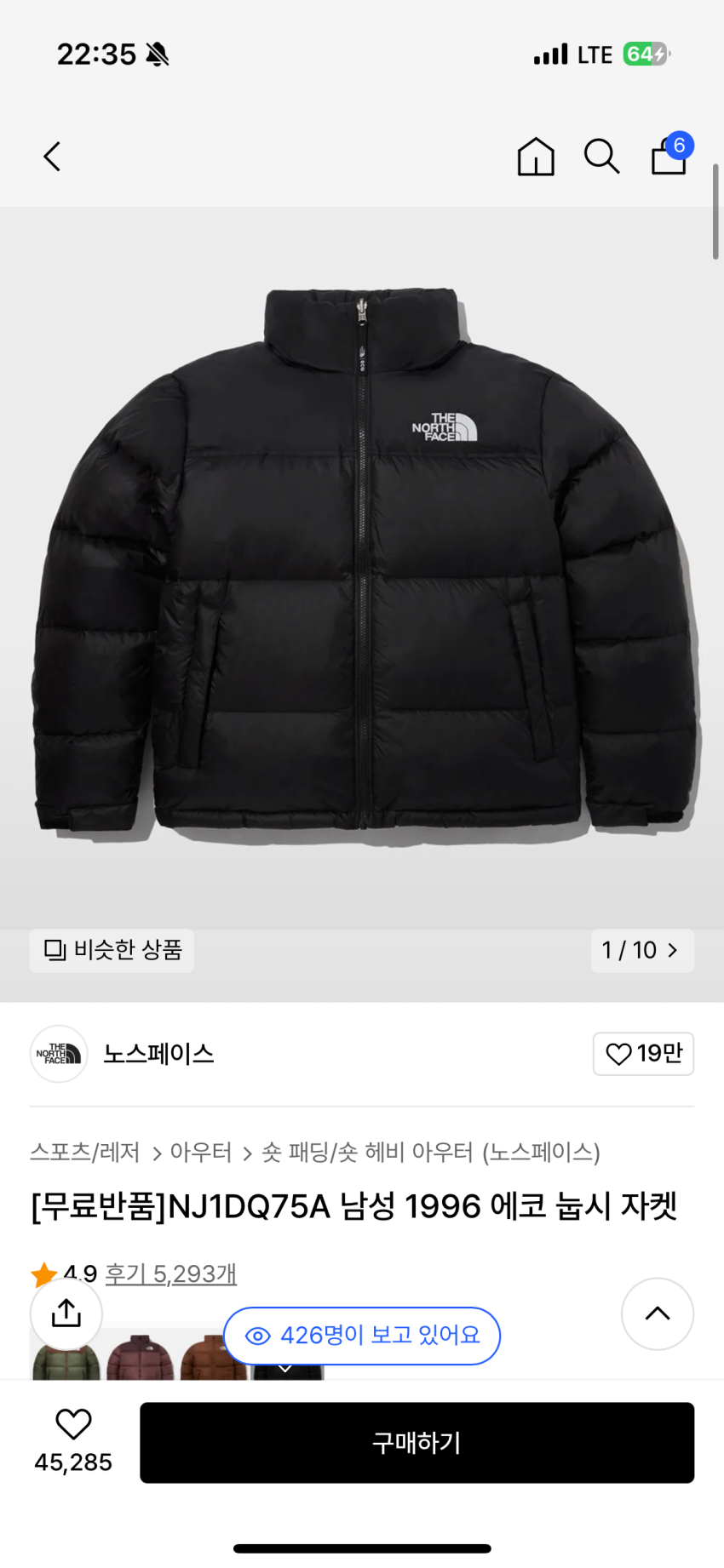Image resolution: width=724 pixels, height=1568 pixels.
Task: Open 숏 패딩/숏 헤비 아우터 breadcrumb
Action: click(430, 1152)
